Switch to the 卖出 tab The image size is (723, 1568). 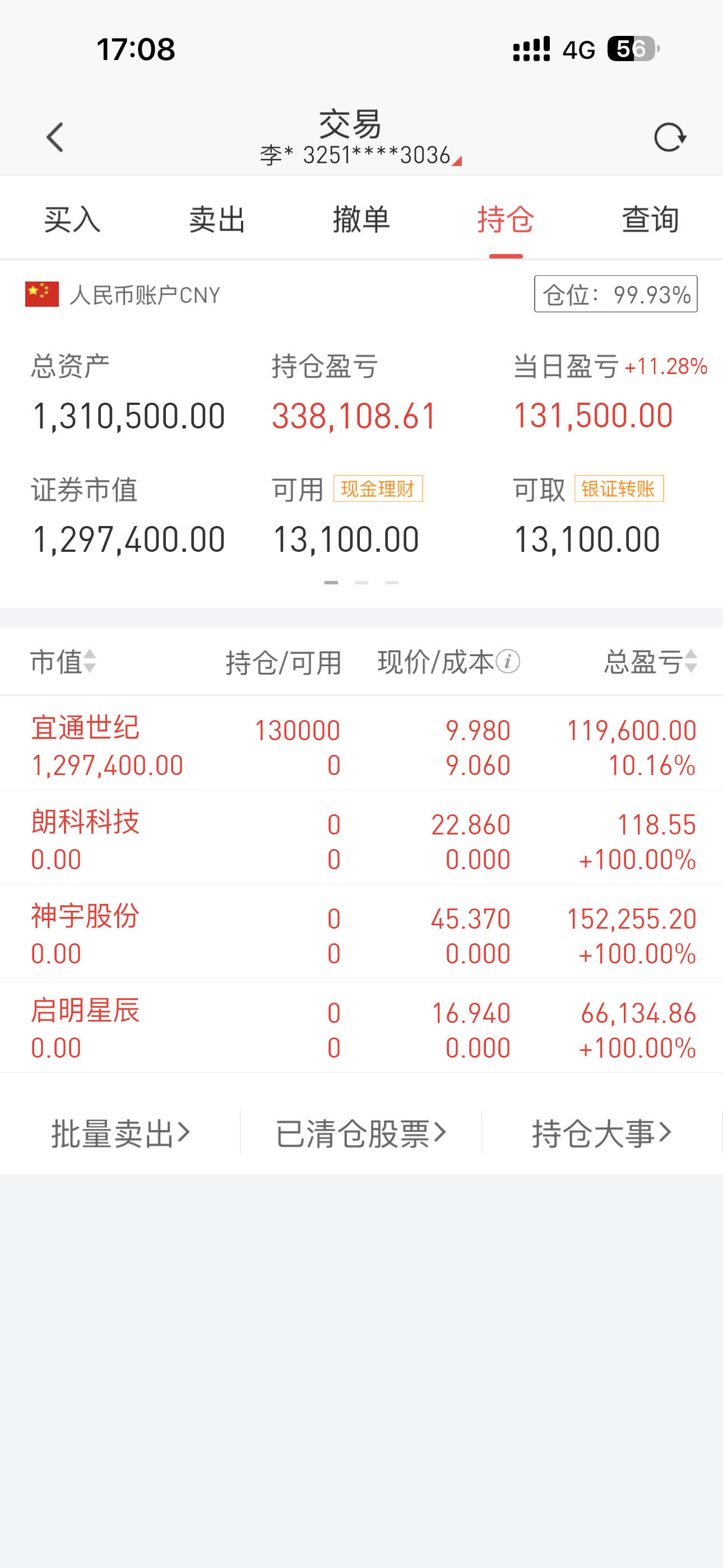[216, 220]
